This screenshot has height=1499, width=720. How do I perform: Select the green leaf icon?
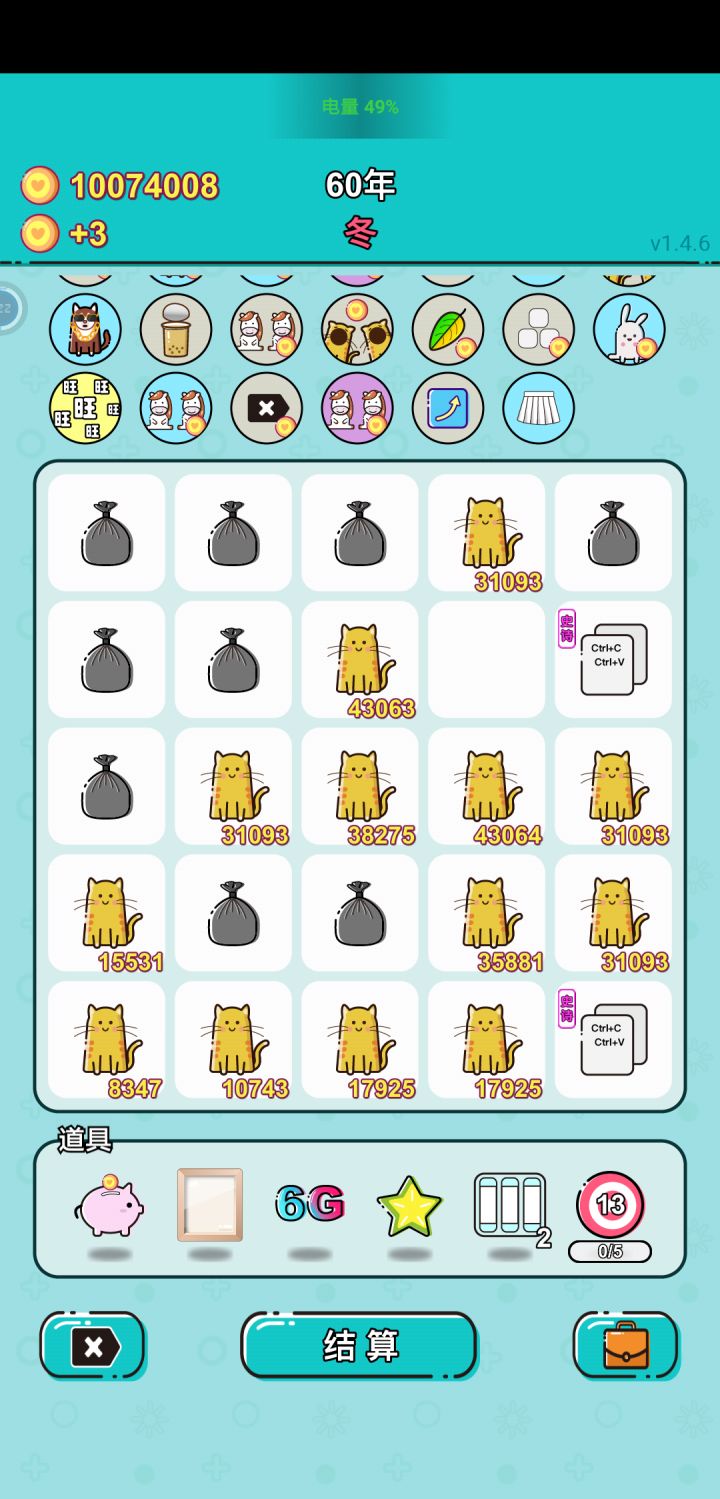(x=447, y=329)
